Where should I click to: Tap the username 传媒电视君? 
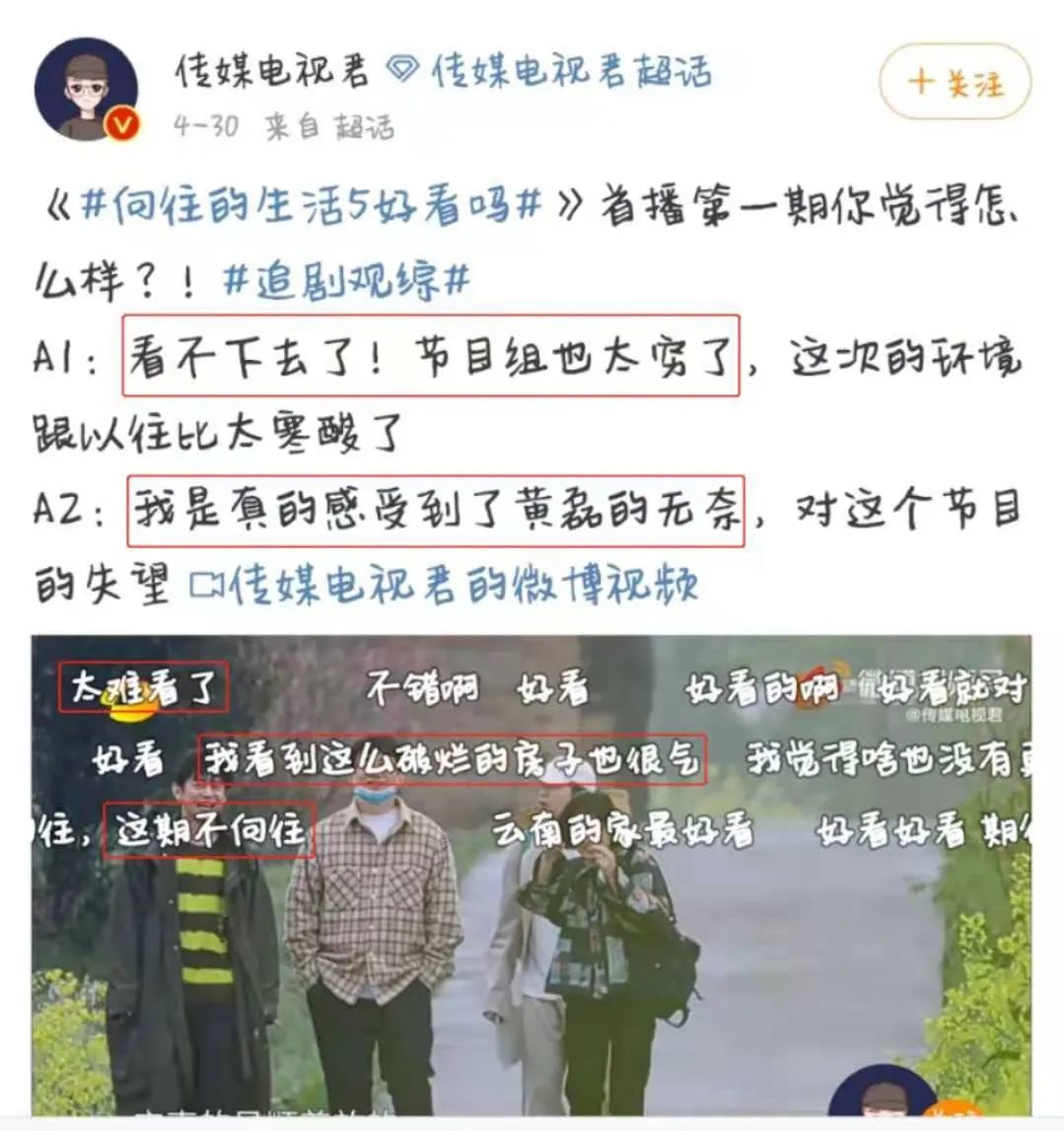tap(271, 71)
